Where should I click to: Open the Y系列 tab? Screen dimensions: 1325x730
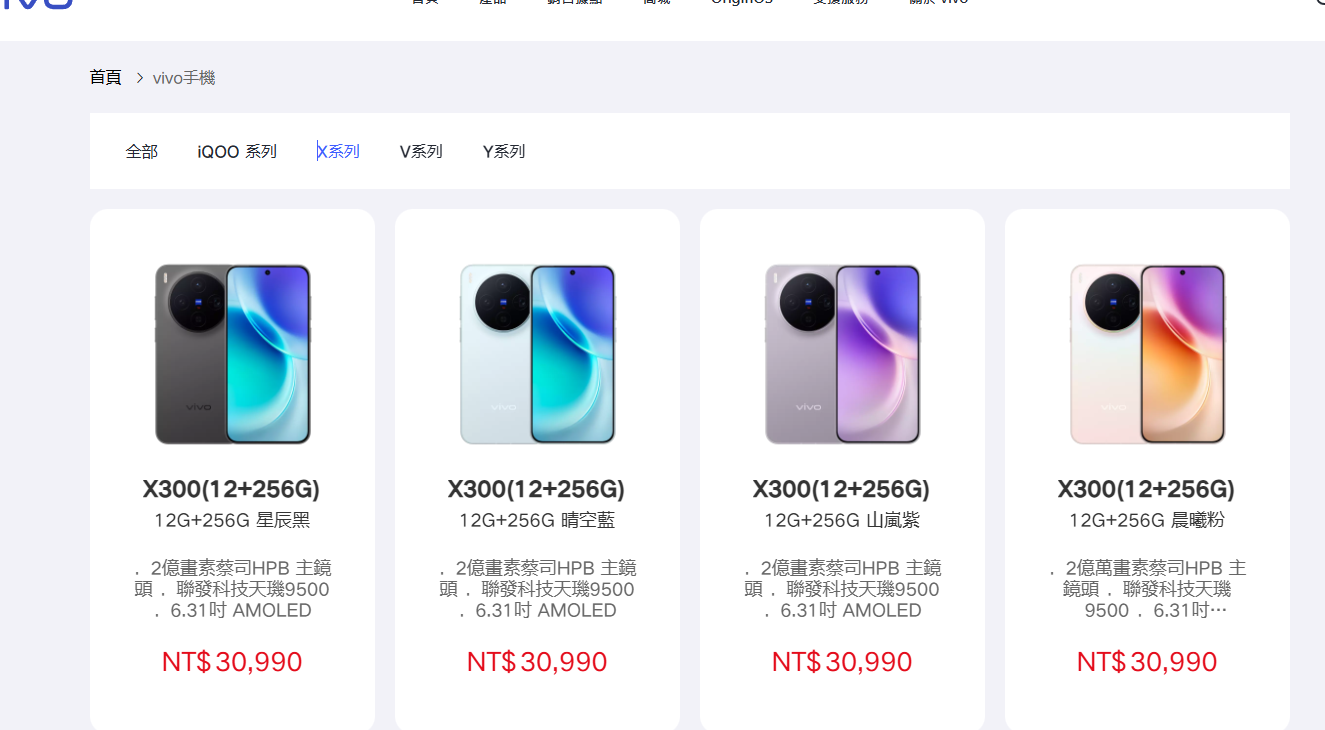504,151
